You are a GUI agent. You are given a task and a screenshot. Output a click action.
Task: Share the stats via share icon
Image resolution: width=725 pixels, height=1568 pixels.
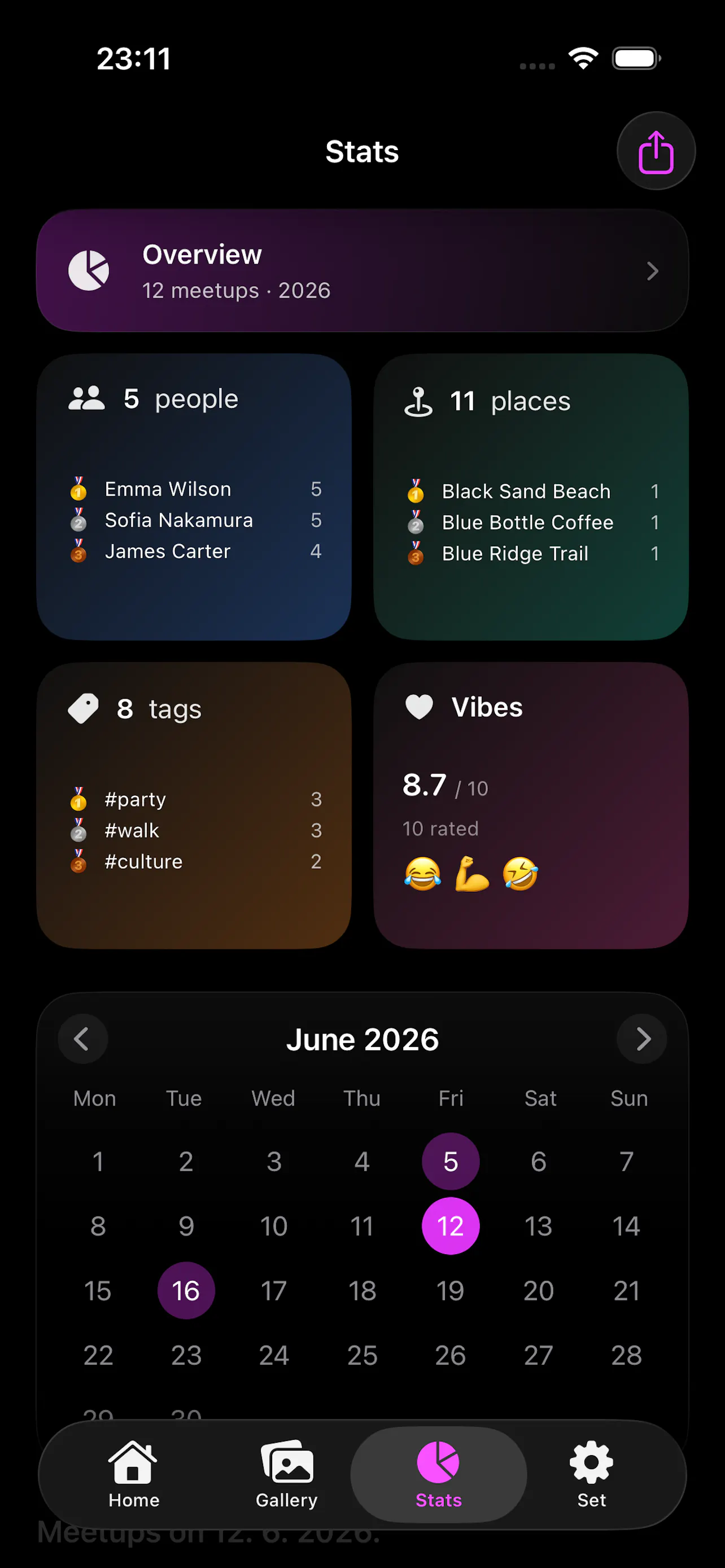[x=656, y=151]
